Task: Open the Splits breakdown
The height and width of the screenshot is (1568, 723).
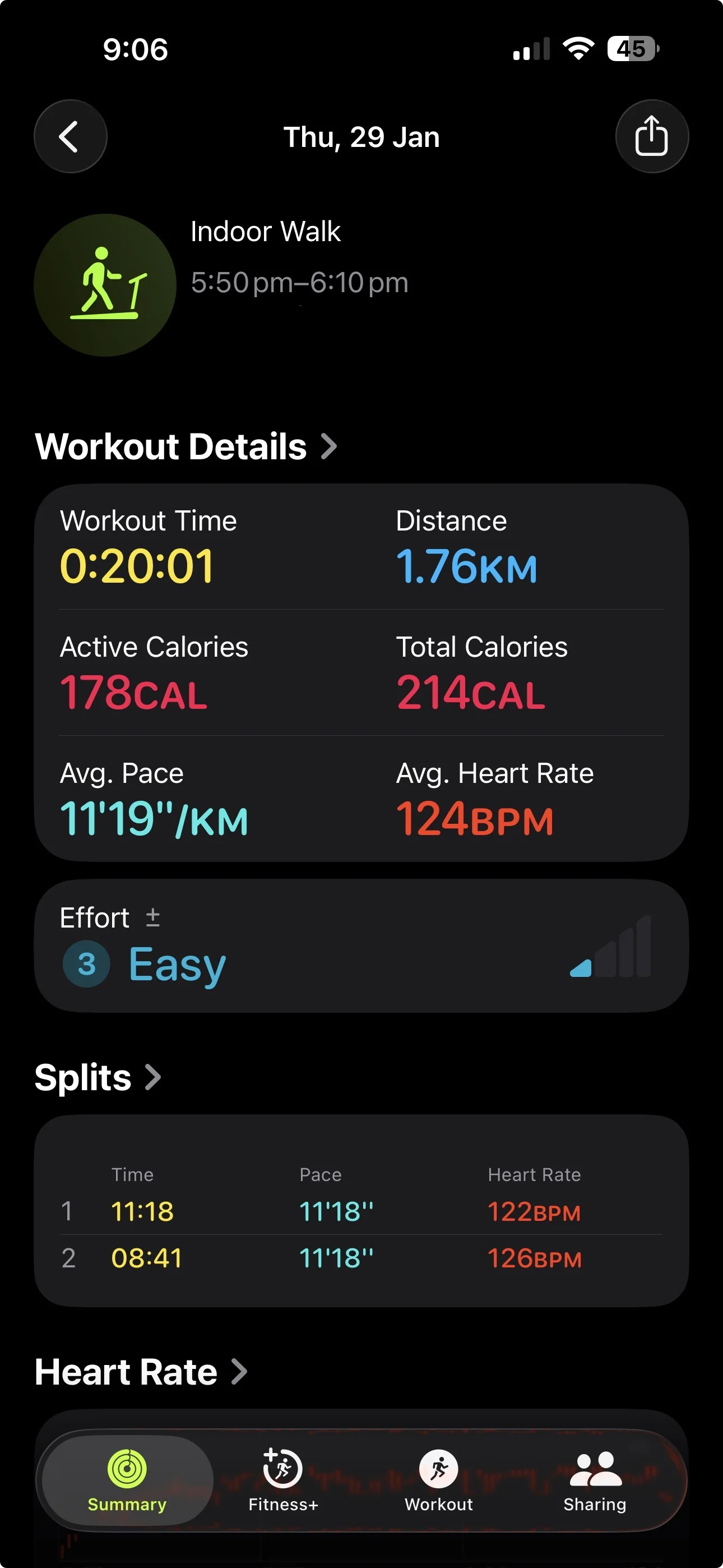Action: (x=98, y=1077)
